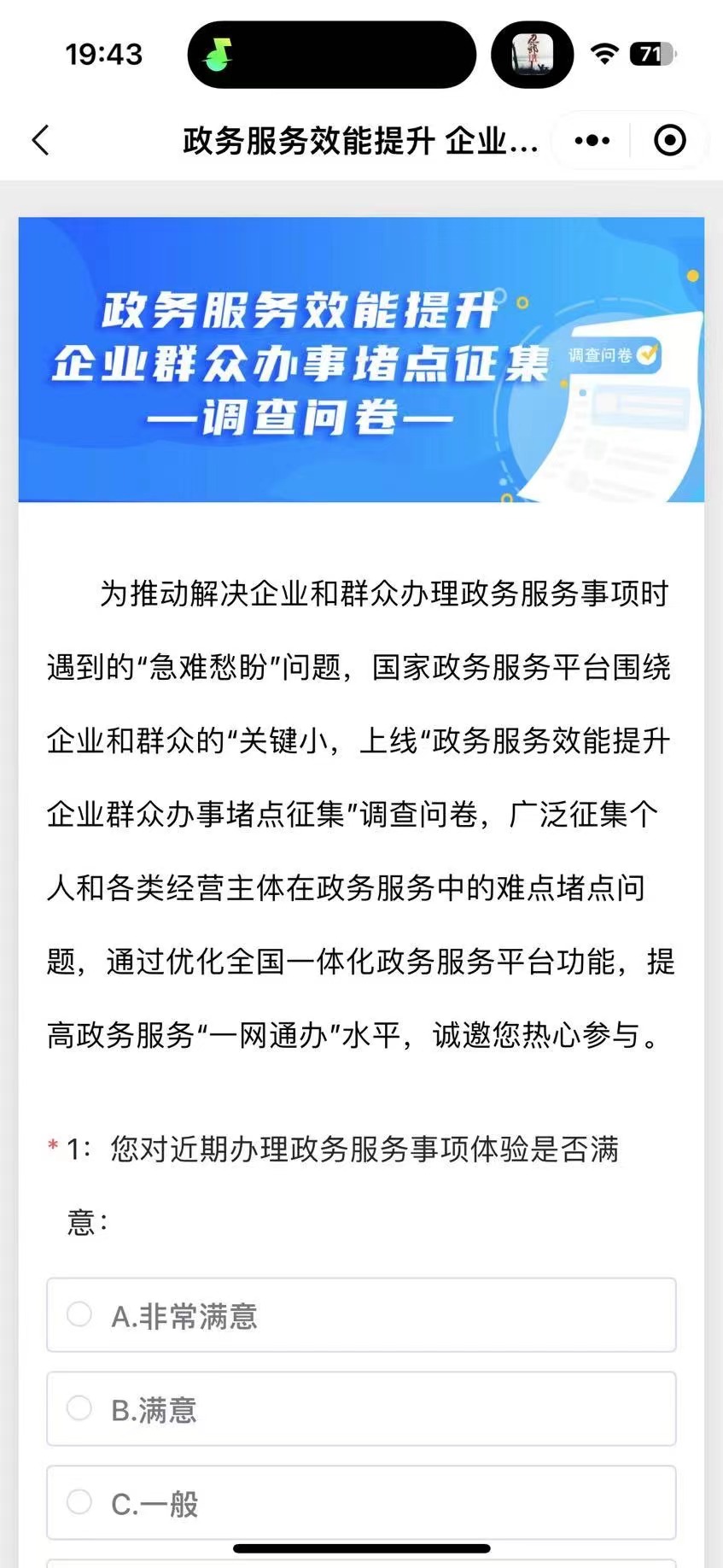Select option A.非常满意
723x1568 pixels.
click(361, 1315)
